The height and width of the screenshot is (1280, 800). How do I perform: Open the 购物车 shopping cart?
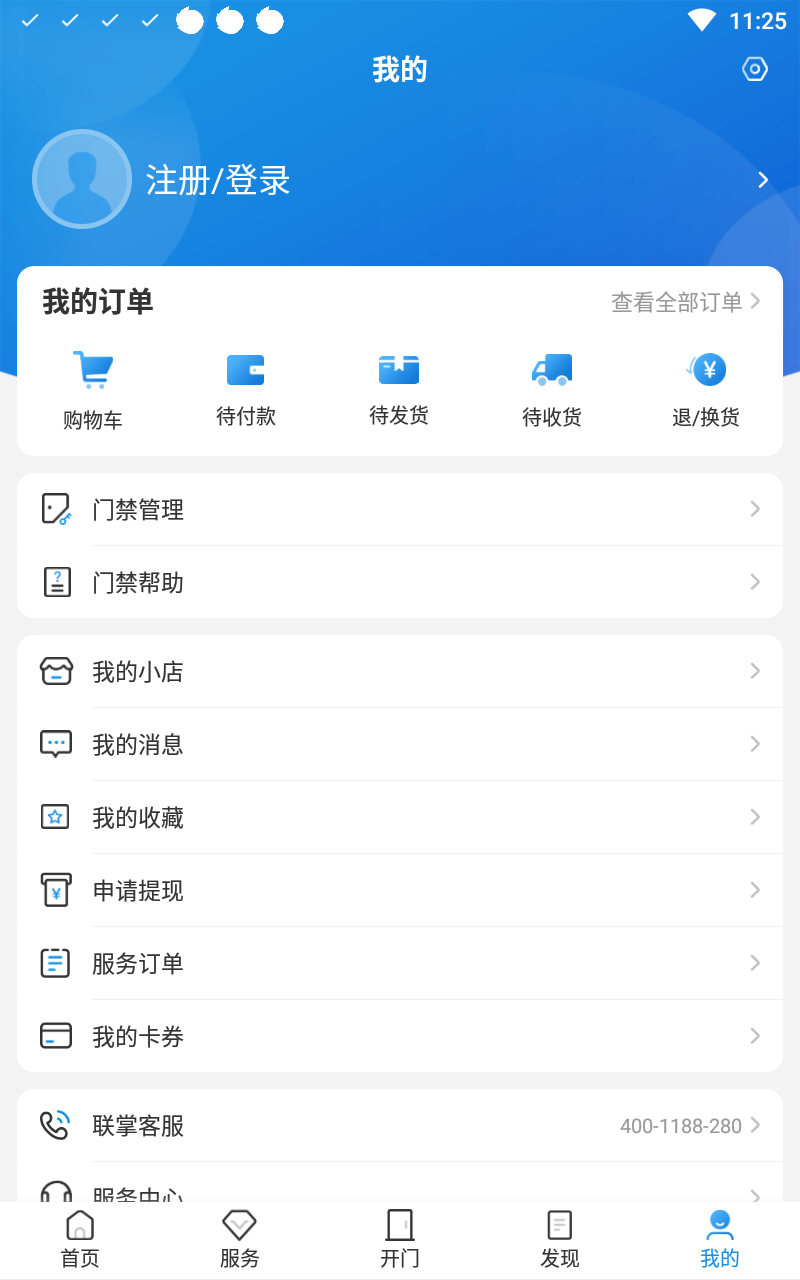[x=93, y=390]
